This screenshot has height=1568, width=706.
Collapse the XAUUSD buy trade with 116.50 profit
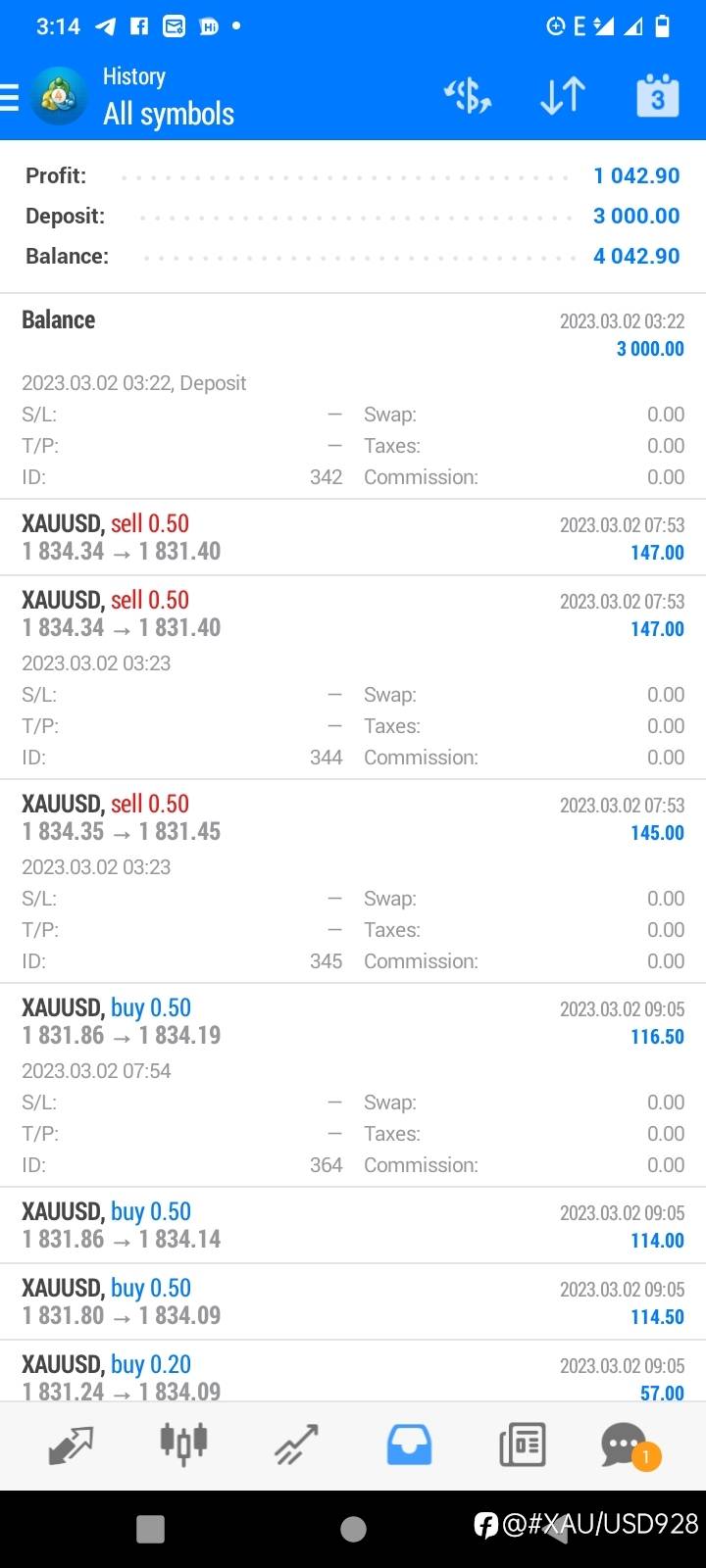[x=353, y=1086]
